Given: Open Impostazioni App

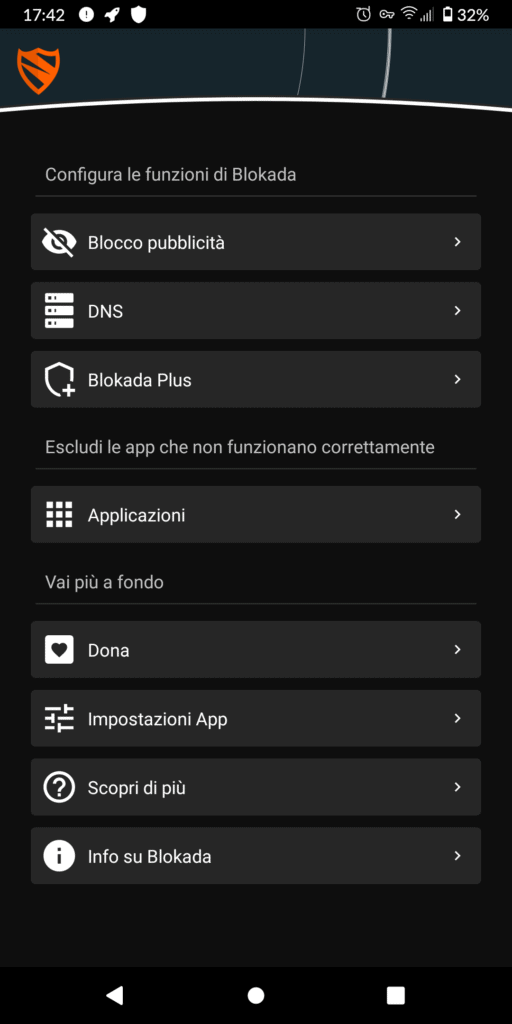Looking at the screenshot, I should [x=256, y=718].
